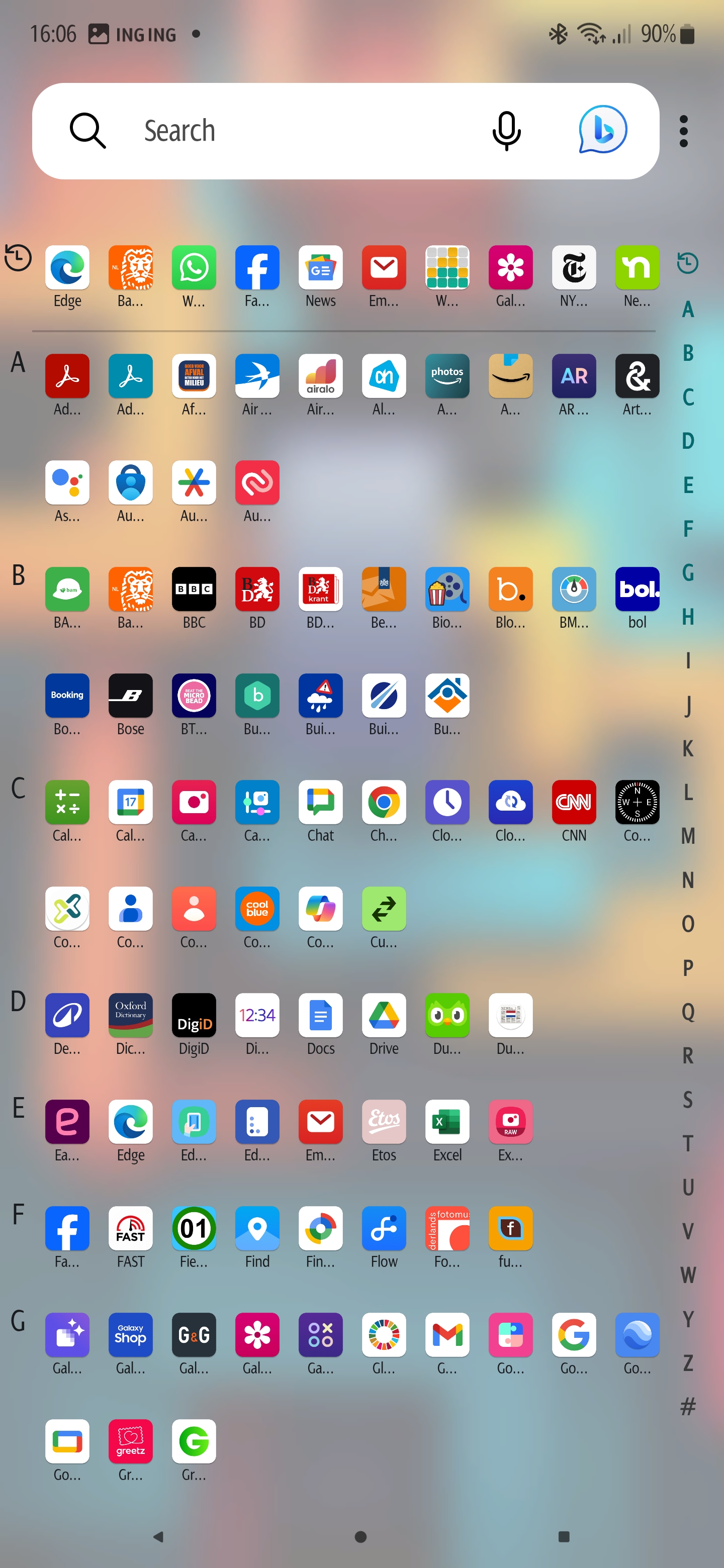Jump to letter M in the index
Viewport: 724px width, 1568px height.
click(687, 836)
